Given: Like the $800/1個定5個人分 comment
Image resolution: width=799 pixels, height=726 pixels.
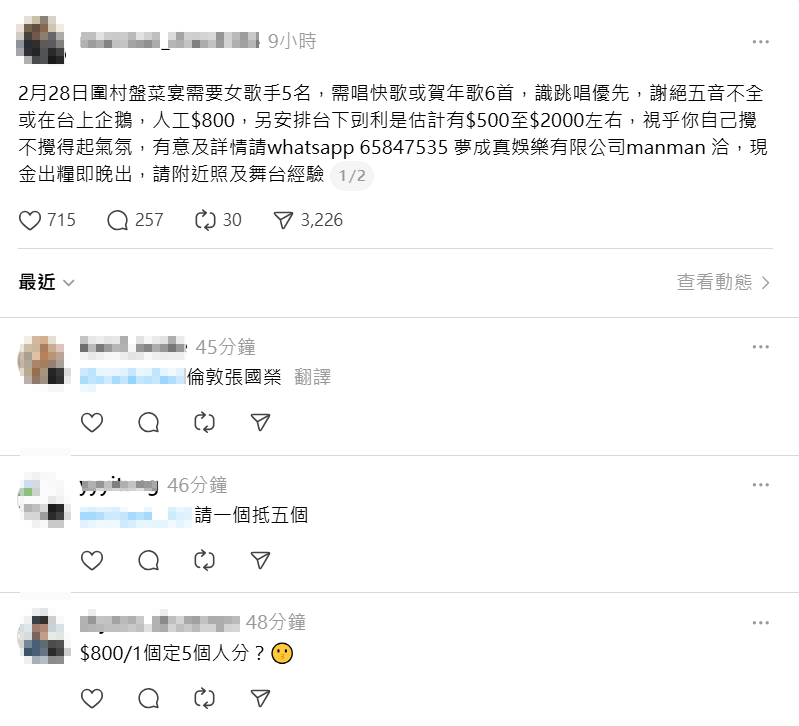Looking at the screenshot, I should (x=92, y=697).
